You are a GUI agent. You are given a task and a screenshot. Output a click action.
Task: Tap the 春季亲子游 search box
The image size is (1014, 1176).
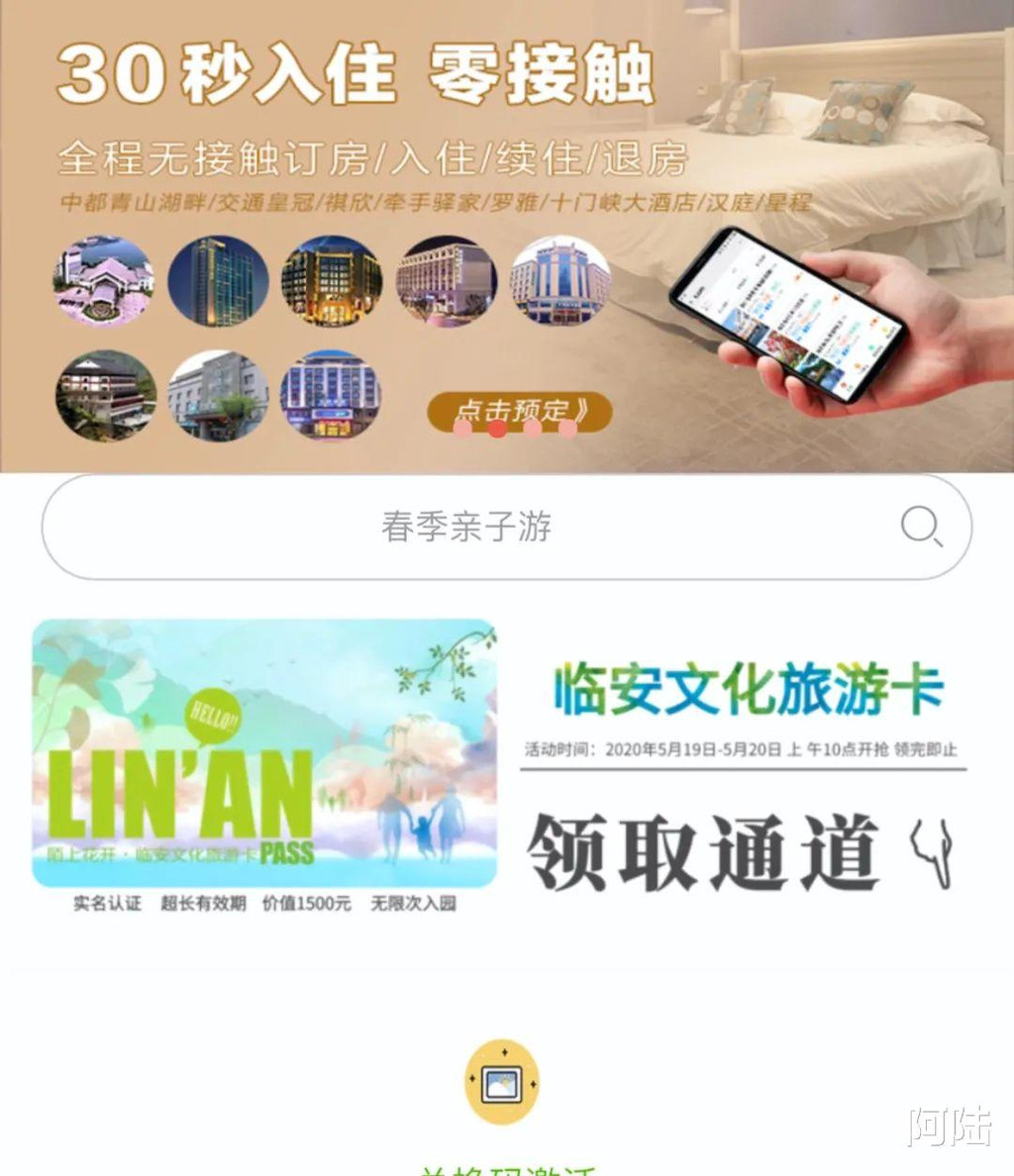(507, 527)
